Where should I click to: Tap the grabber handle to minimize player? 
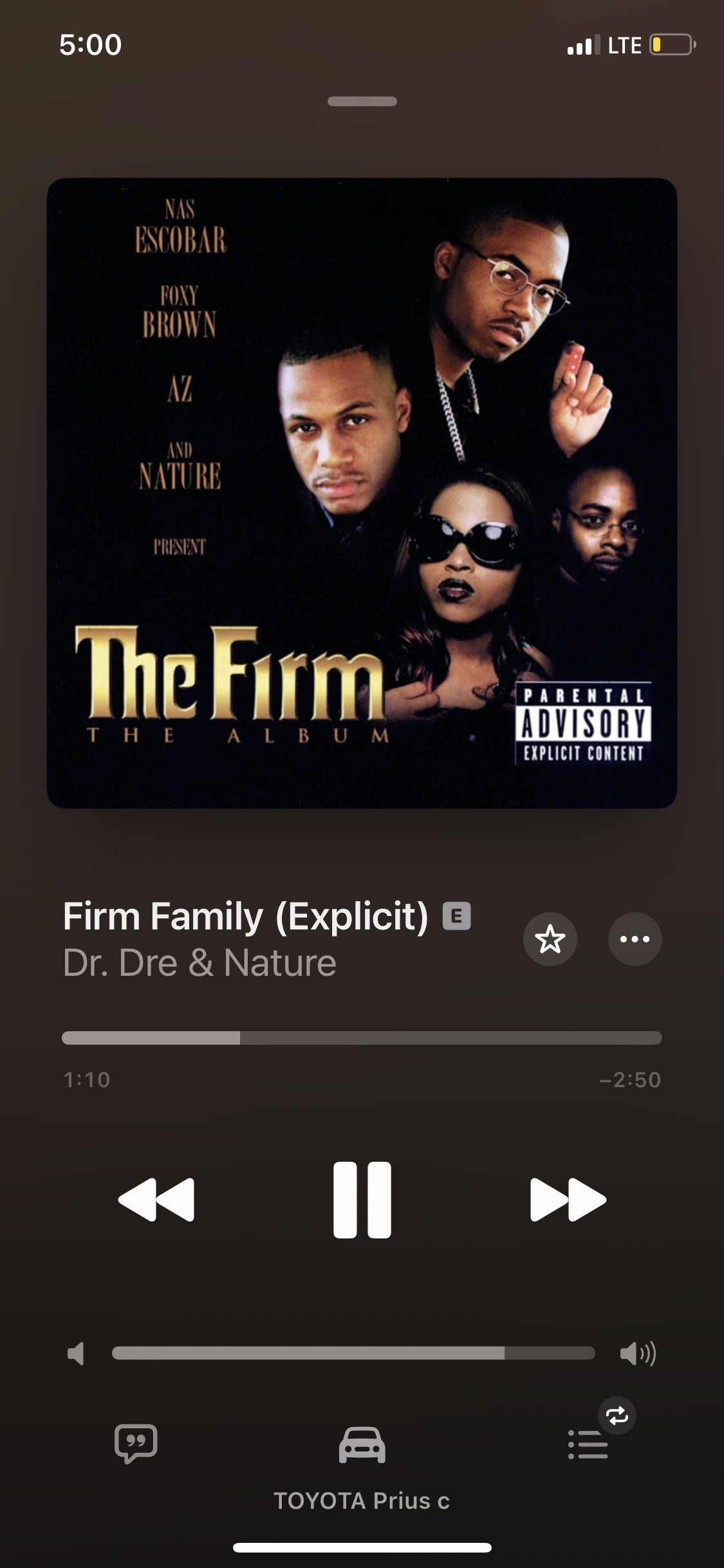(362, 101)
